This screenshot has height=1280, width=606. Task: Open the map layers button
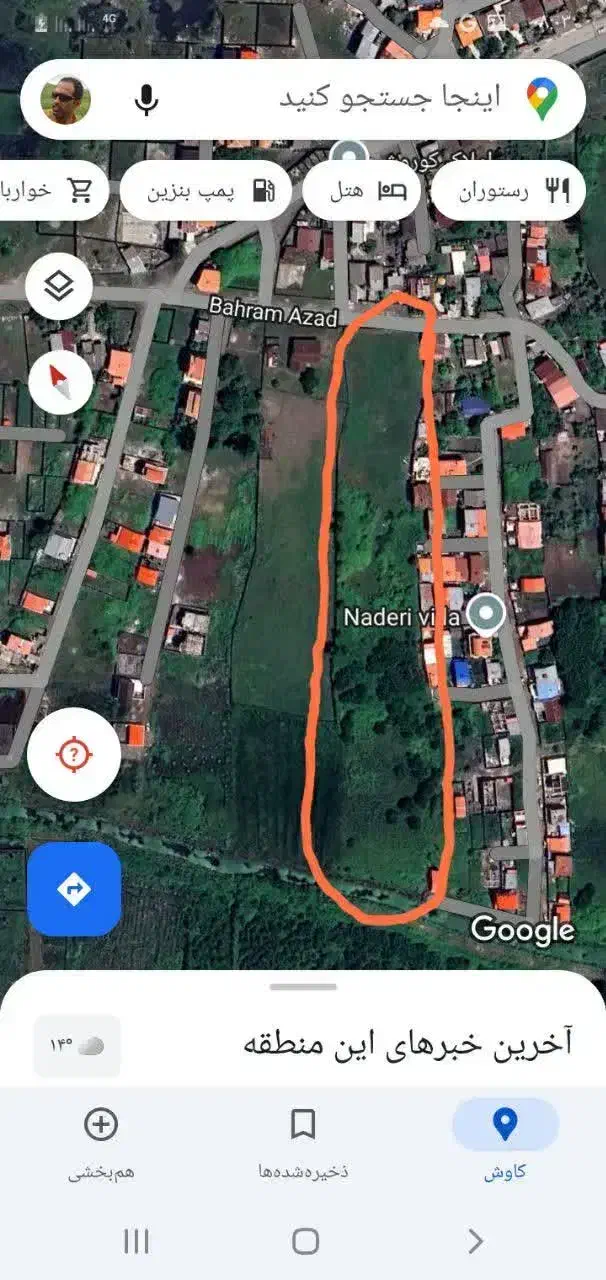click(60, 287)
